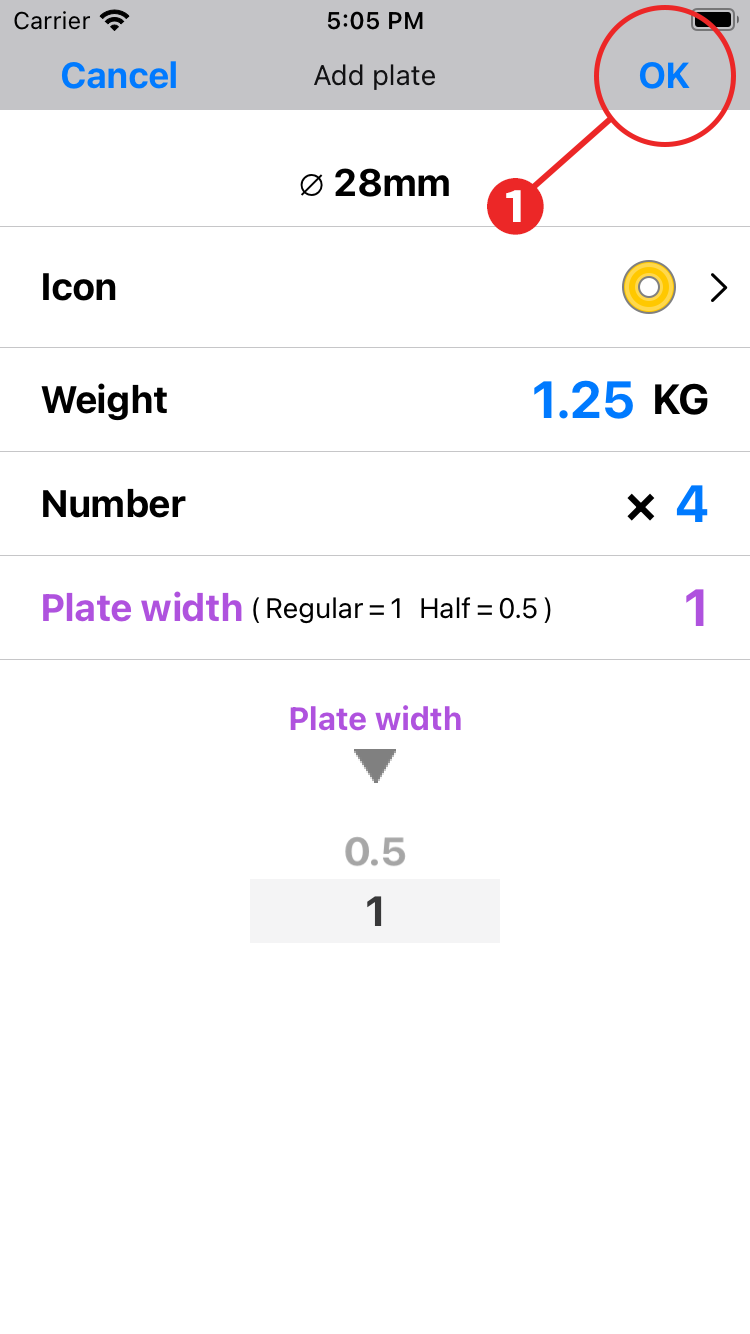Cancel adding the plate

[119, 76]
